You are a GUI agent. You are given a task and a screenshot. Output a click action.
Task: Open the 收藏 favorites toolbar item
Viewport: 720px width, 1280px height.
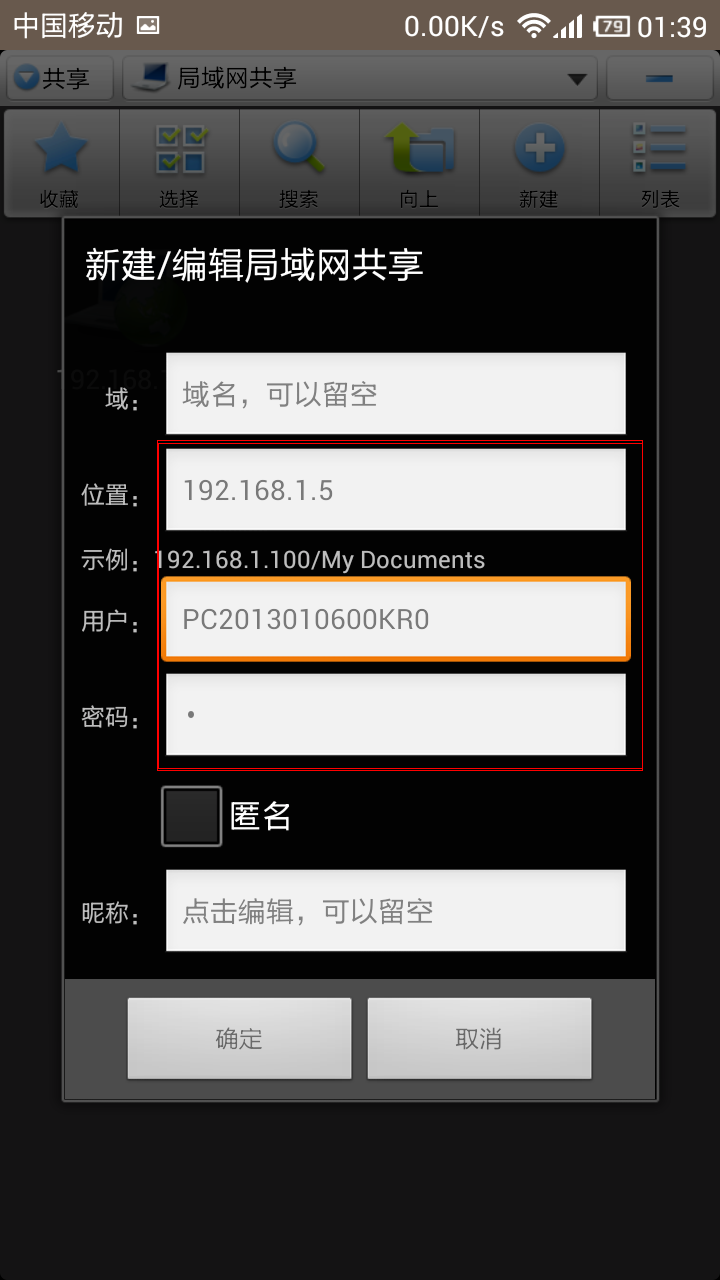click(61, 164)
